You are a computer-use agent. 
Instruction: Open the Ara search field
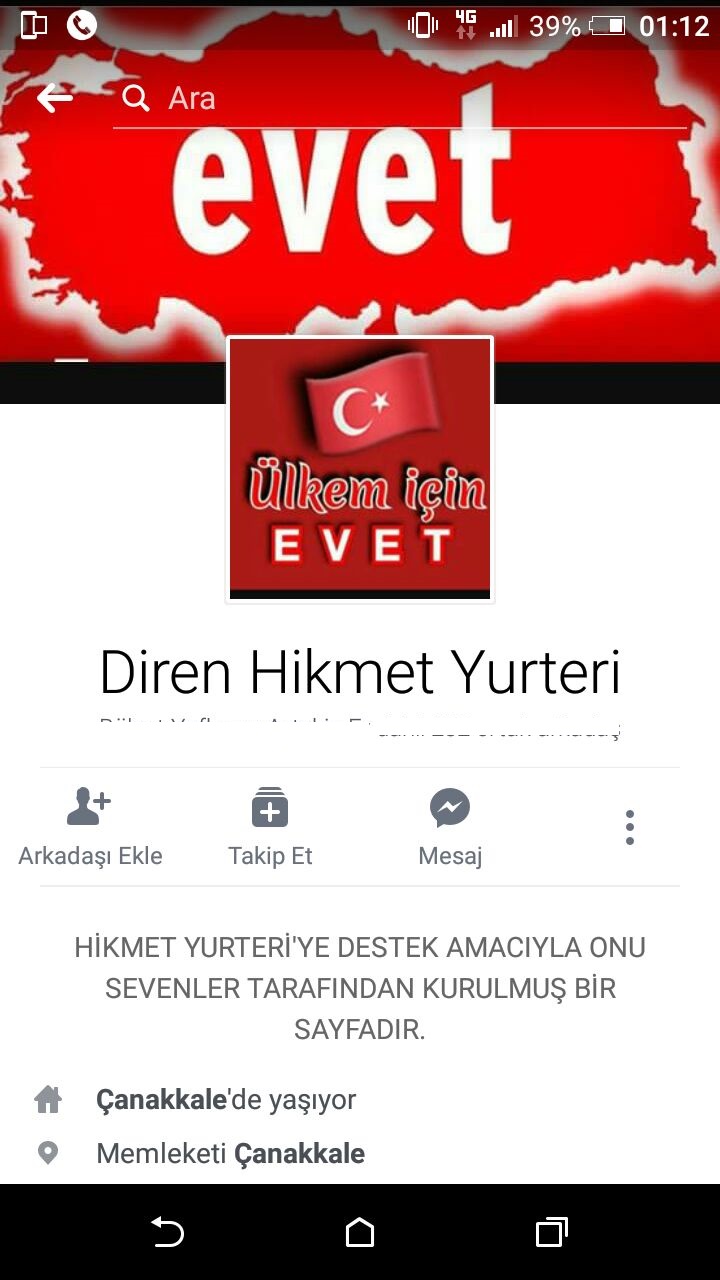coord(400,98)
